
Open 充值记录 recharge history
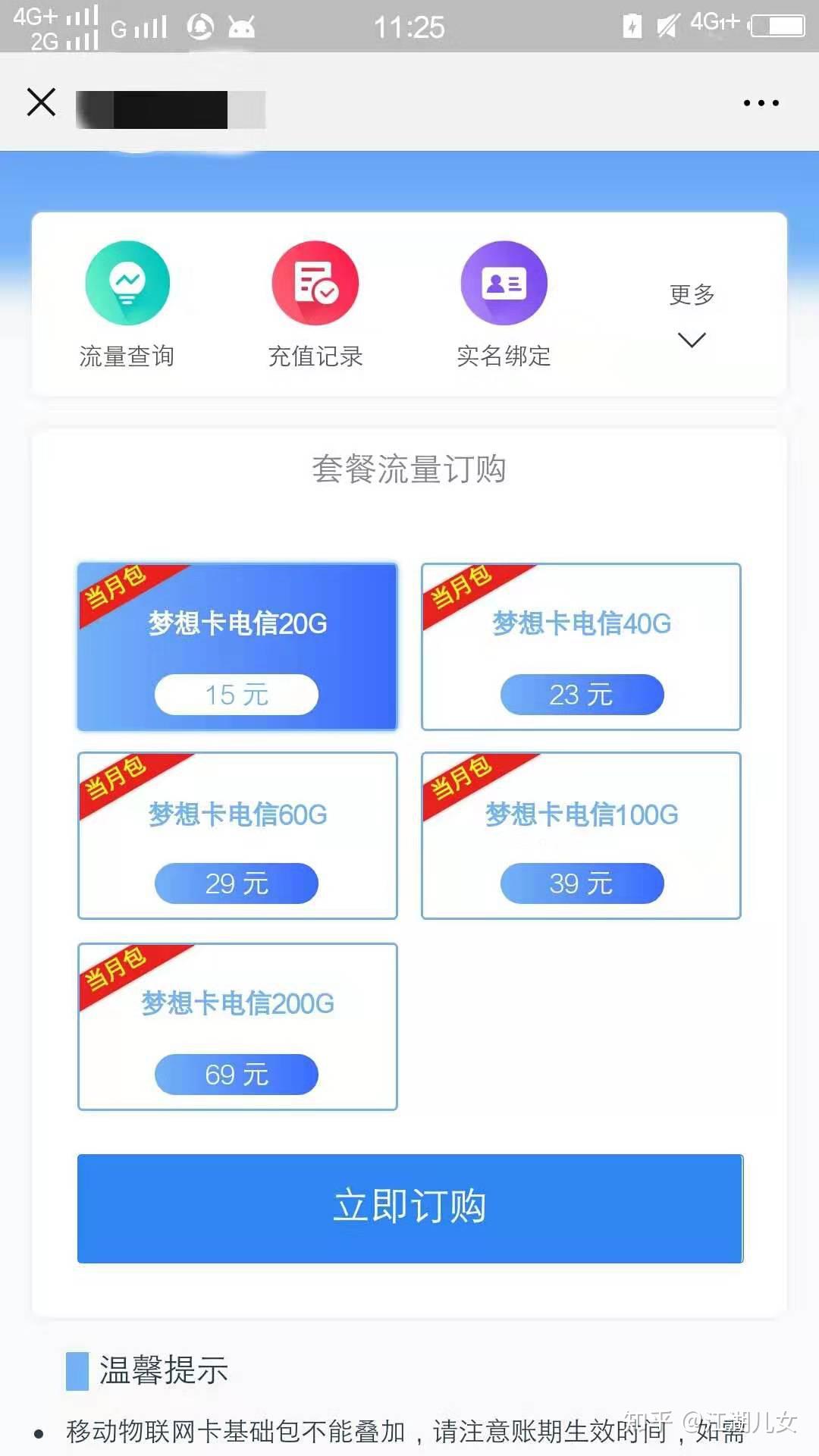[315, 305]
